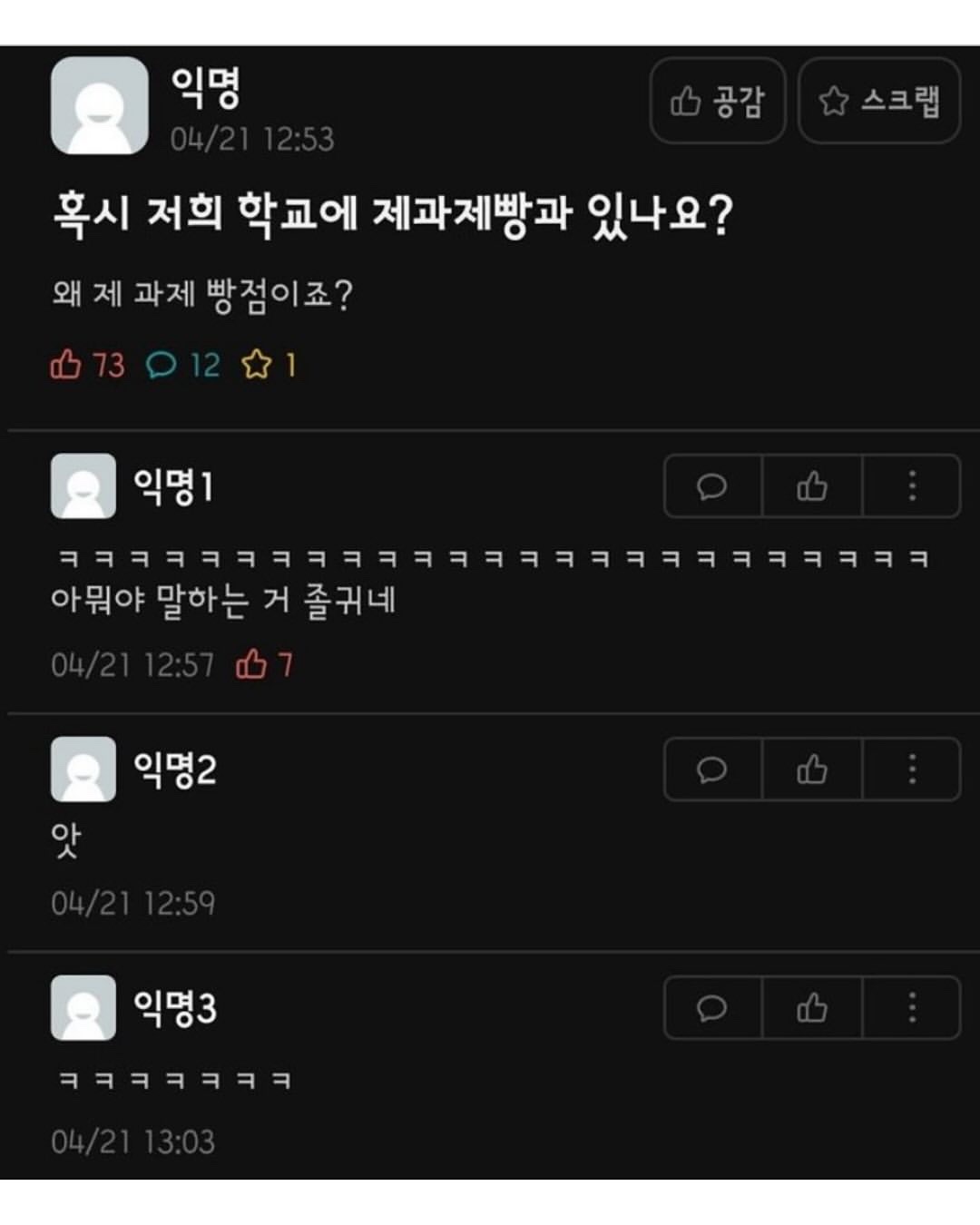Open more options for 익명3's comment
Image resolution: width=980 pixels, height=1225 pixels.
(911, 1007)
